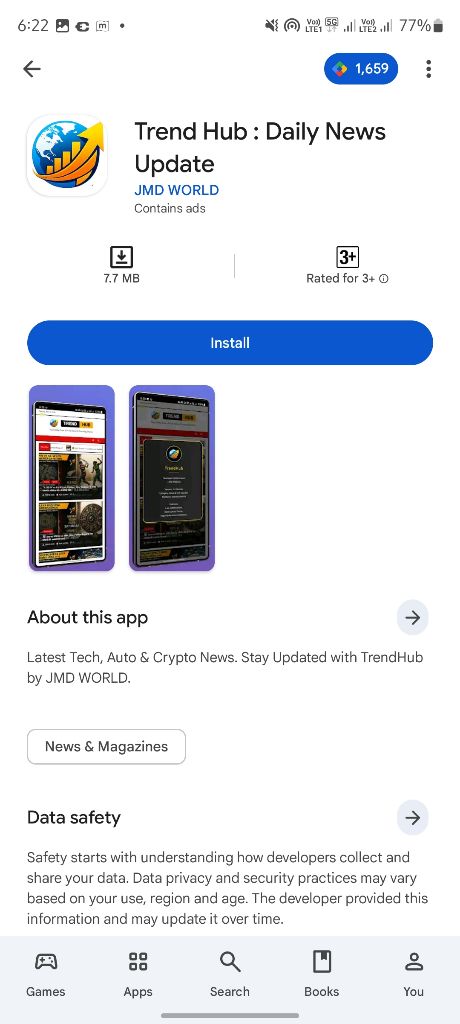Install the Trend Hub app

tap(230, 343)
